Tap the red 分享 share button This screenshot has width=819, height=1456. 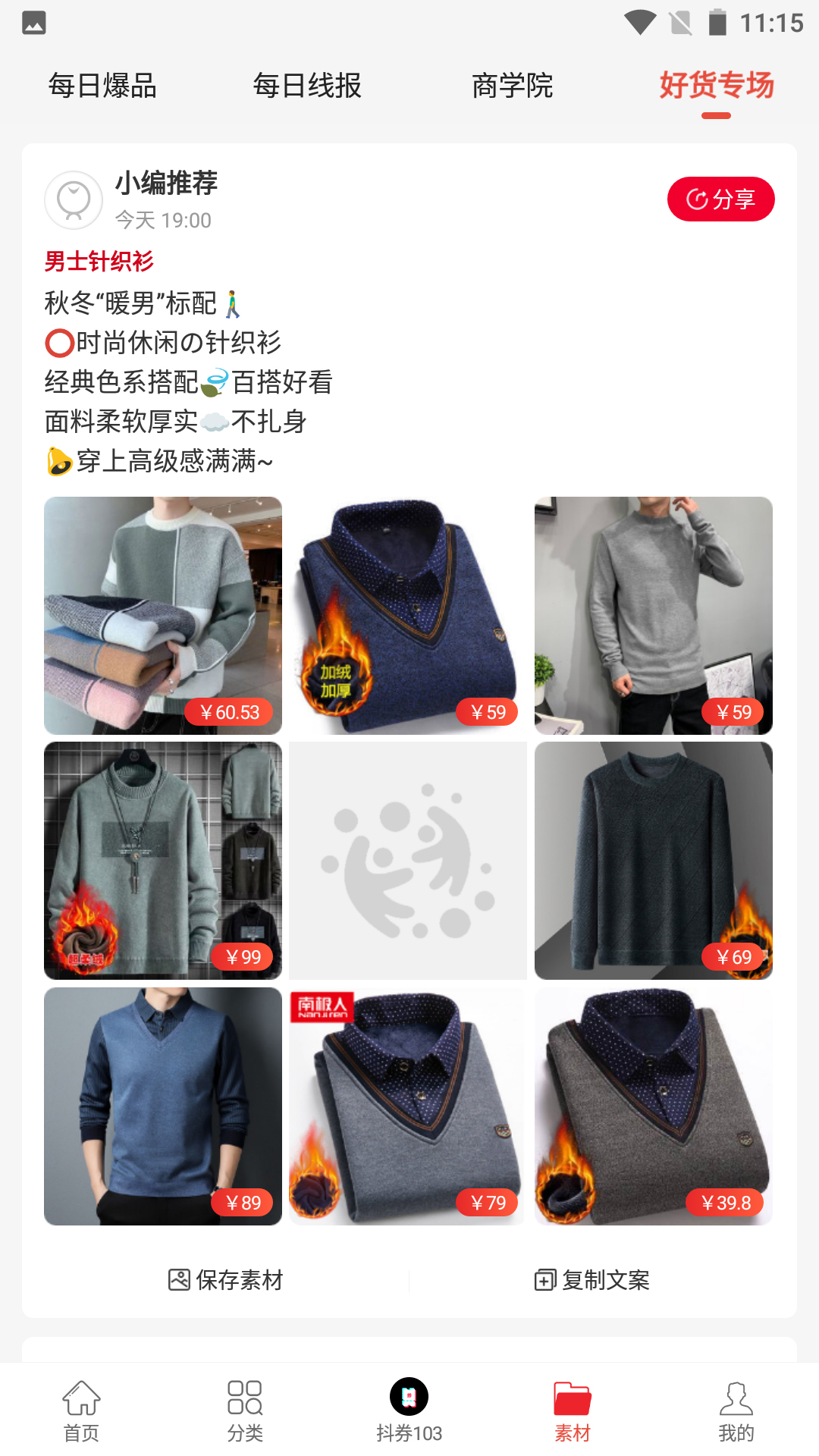[720, 199]
